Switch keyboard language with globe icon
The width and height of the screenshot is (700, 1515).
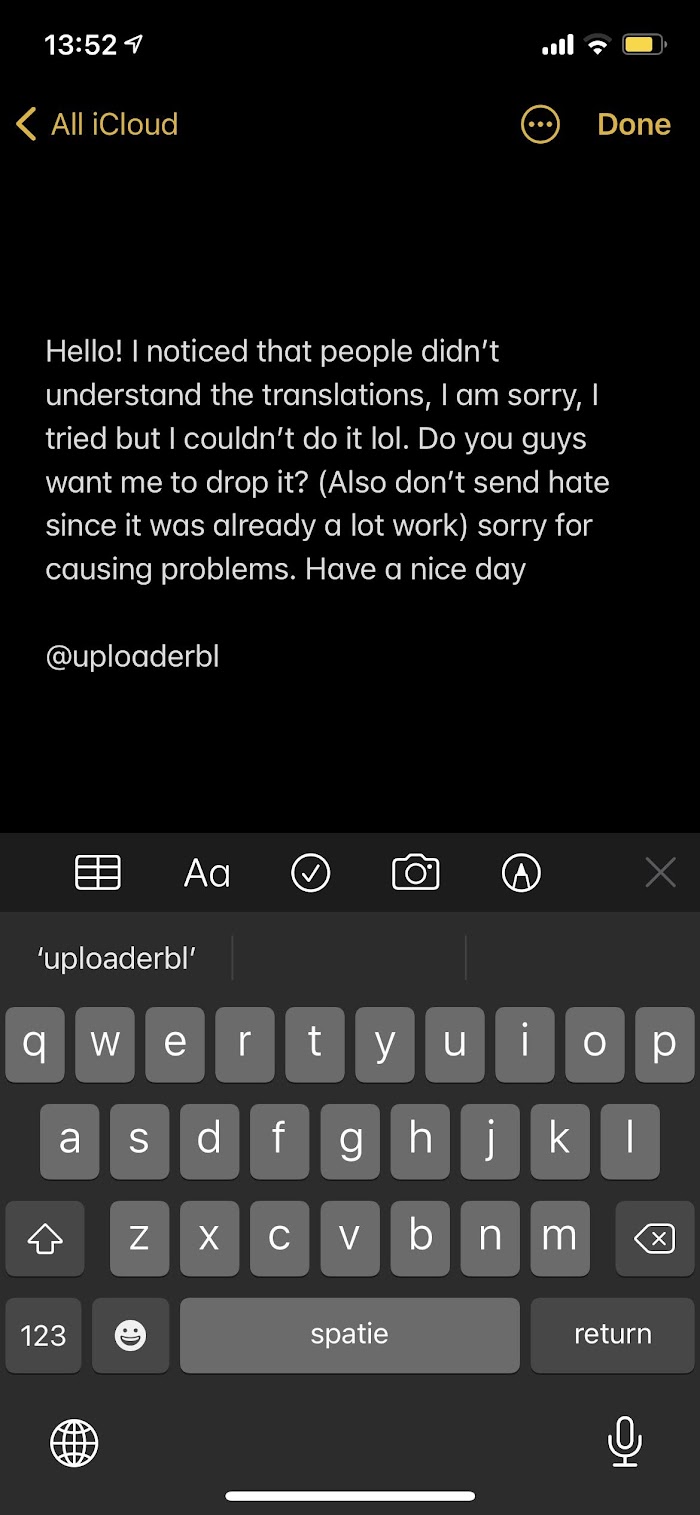click(75, 1442)
